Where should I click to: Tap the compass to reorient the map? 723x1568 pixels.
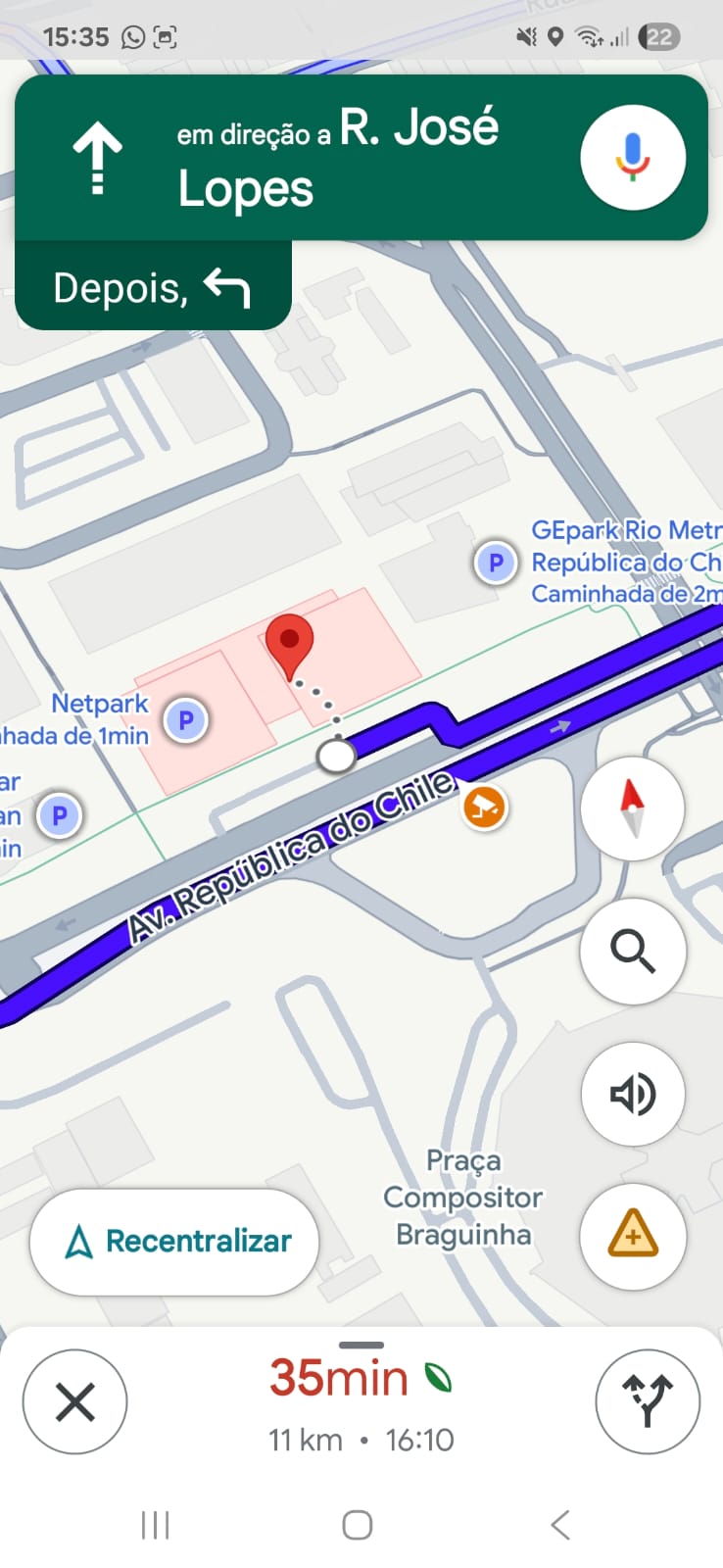[x=632, y=808]
